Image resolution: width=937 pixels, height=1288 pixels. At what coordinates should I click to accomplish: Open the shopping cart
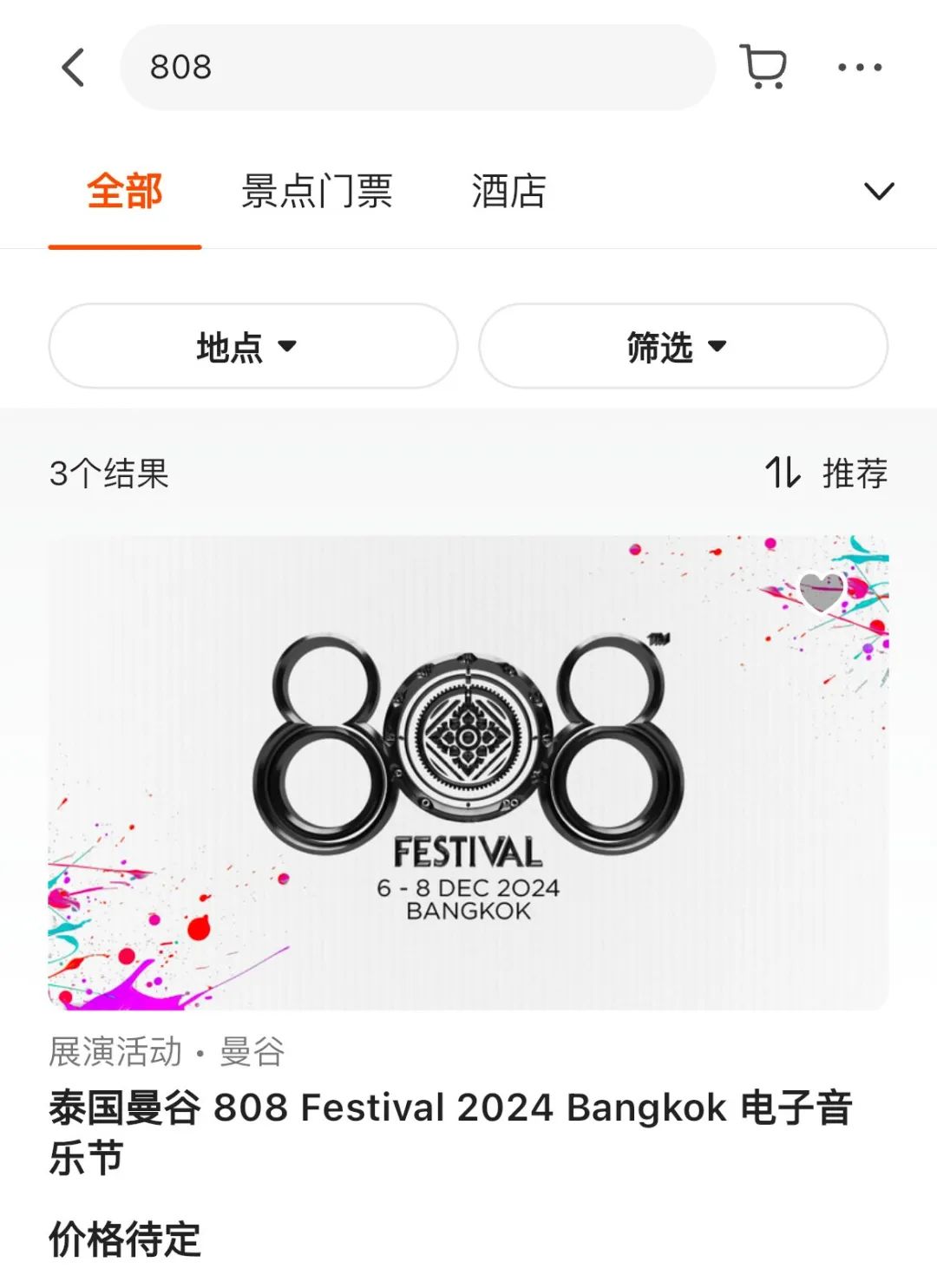tap(764, 68)
